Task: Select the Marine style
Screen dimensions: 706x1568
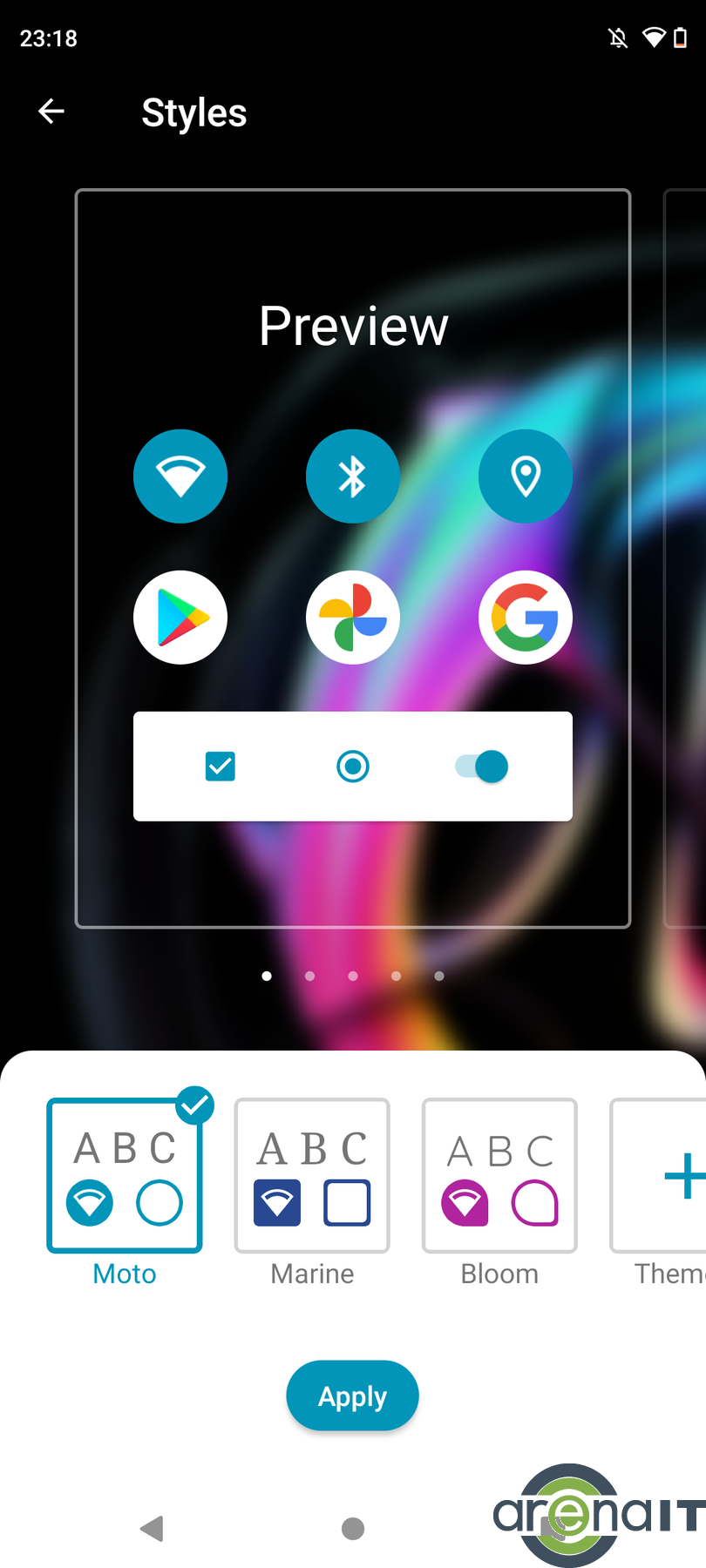Action: [312, 1176]
